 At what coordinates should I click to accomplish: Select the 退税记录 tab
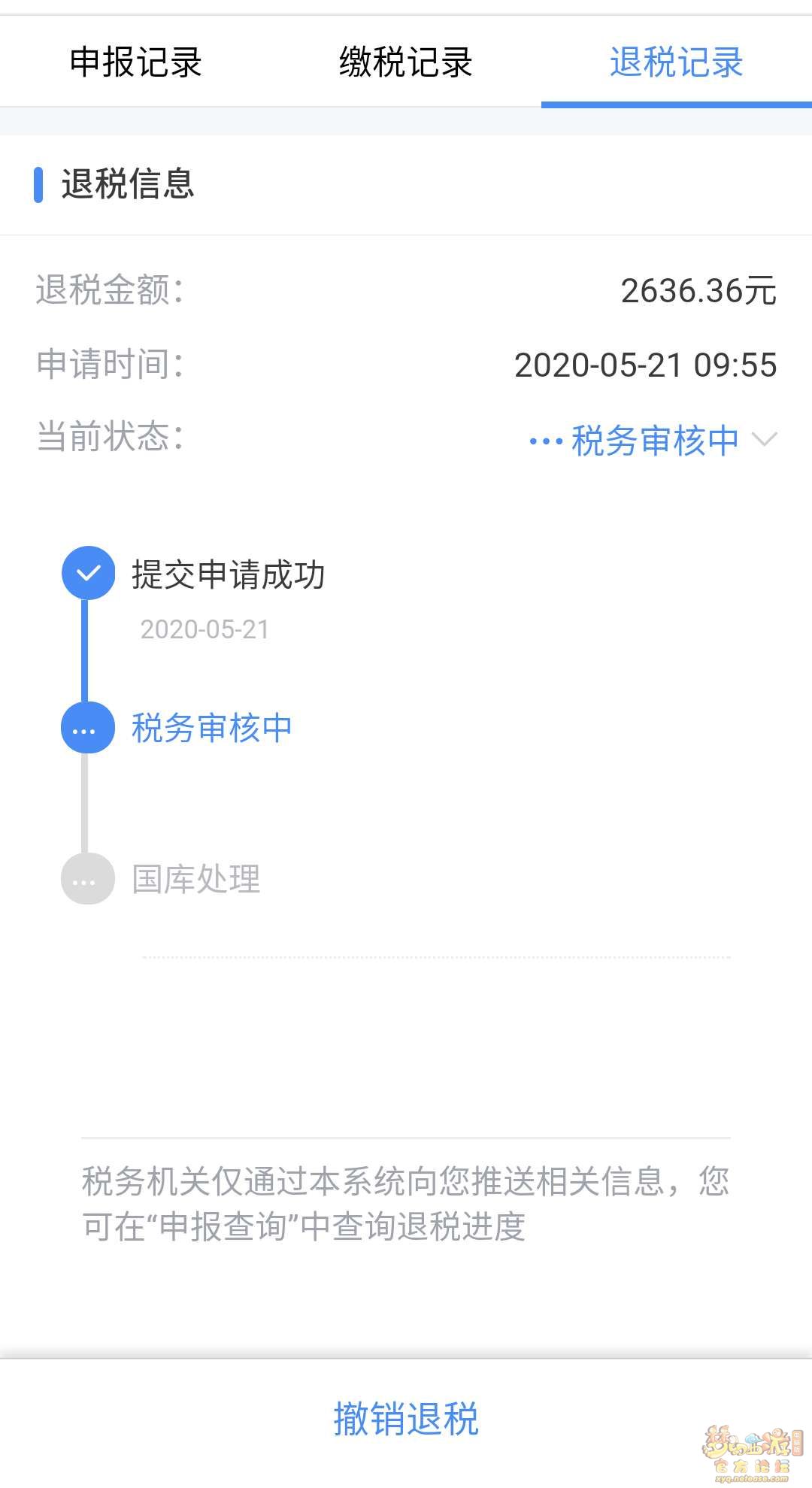[676, 62]
